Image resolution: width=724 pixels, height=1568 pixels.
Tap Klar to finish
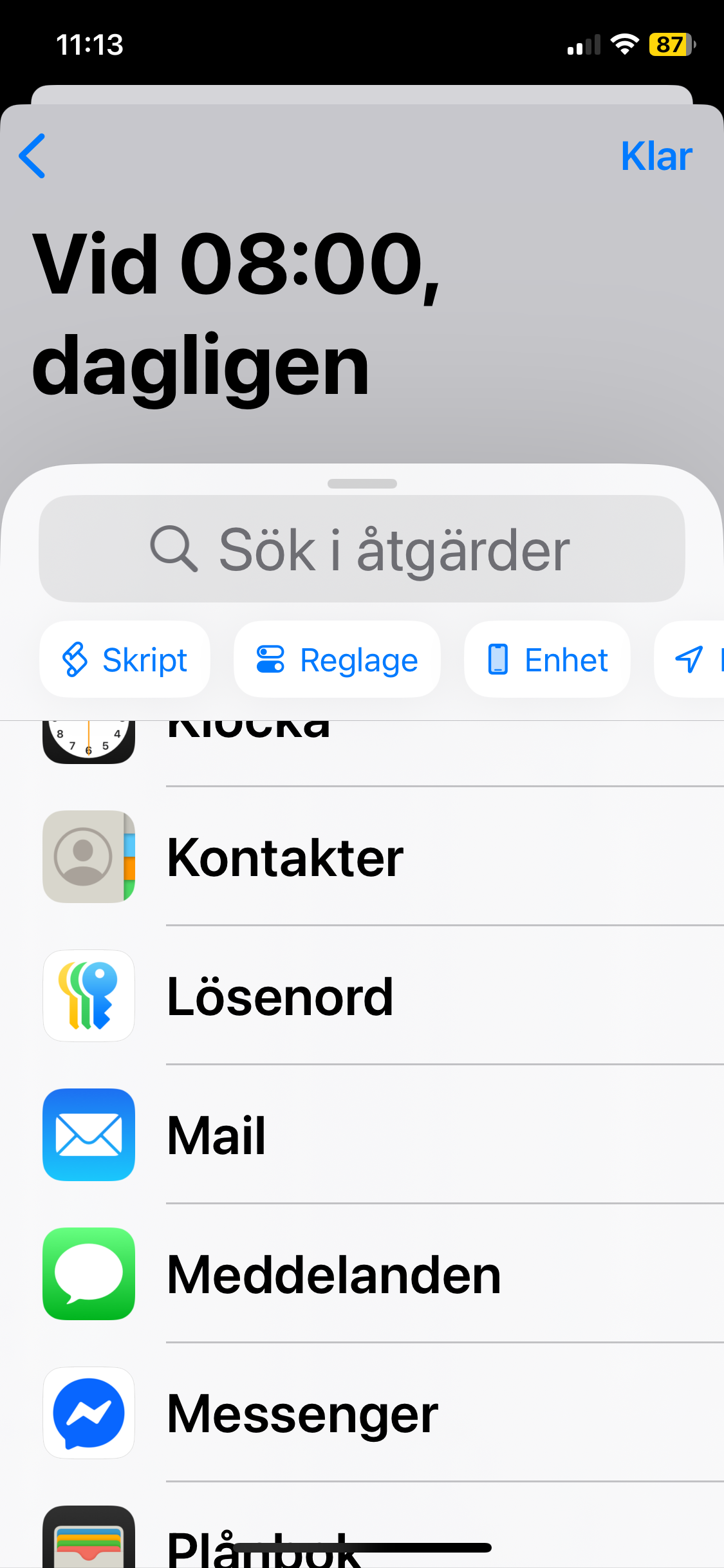pos(656,156)
